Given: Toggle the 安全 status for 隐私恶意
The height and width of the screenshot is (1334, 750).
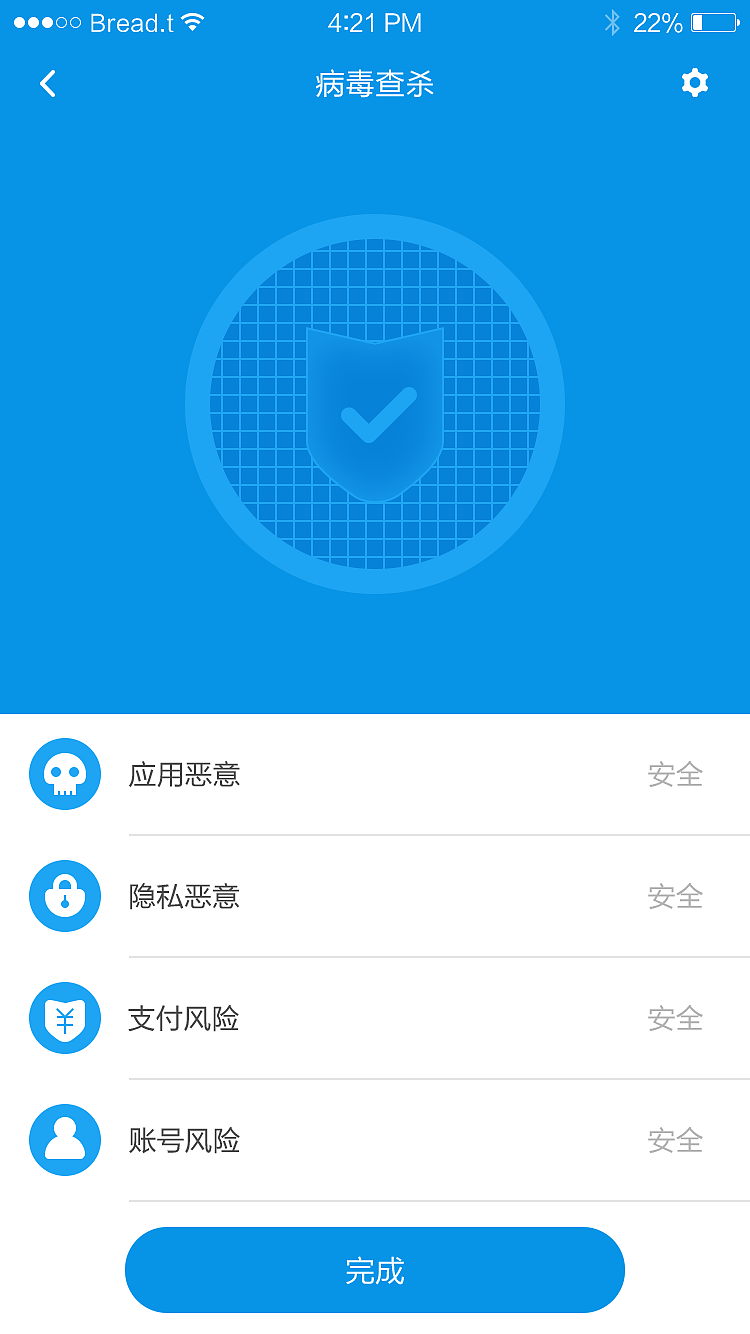Looking at the screenshot, I should click(675, 896).
